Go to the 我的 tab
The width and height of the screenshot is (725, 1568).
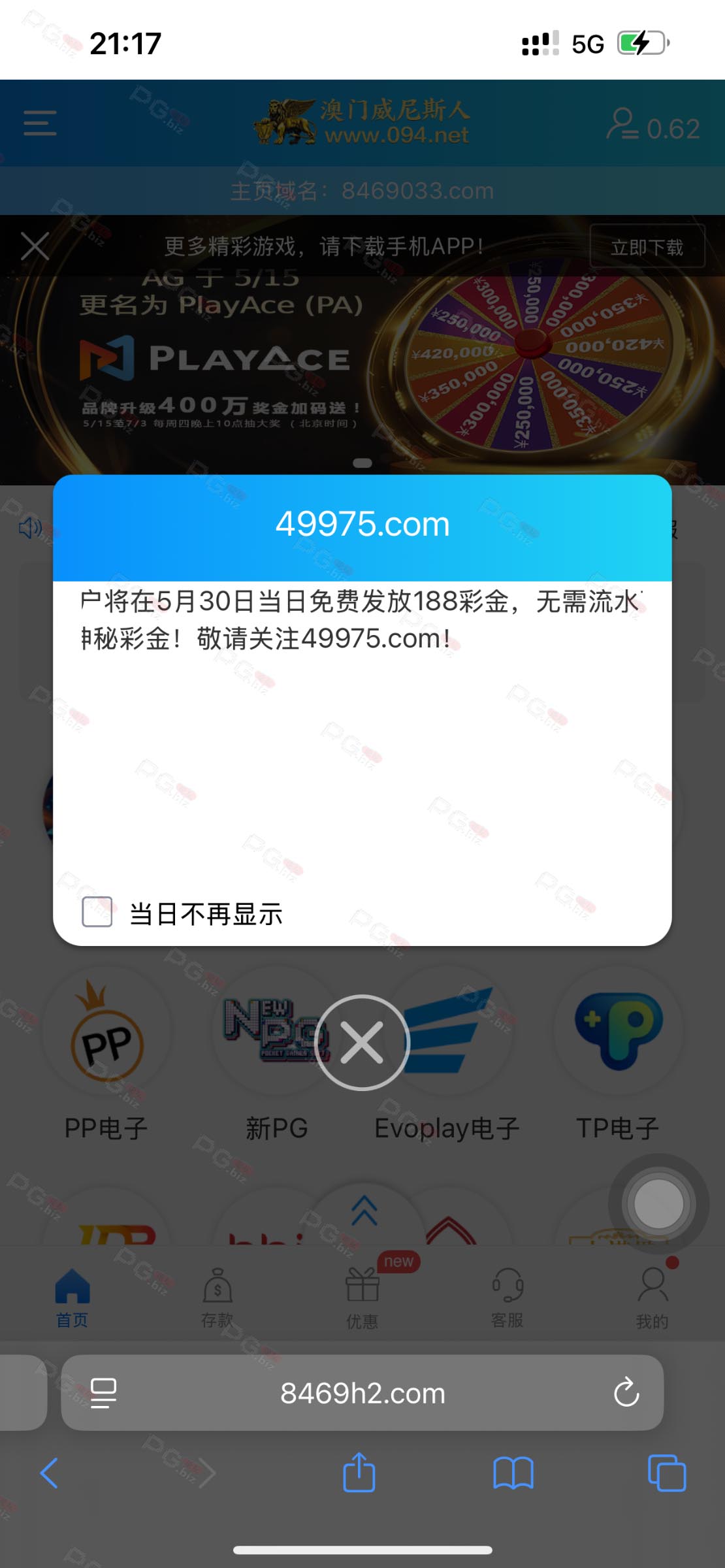coord(652,1298)
